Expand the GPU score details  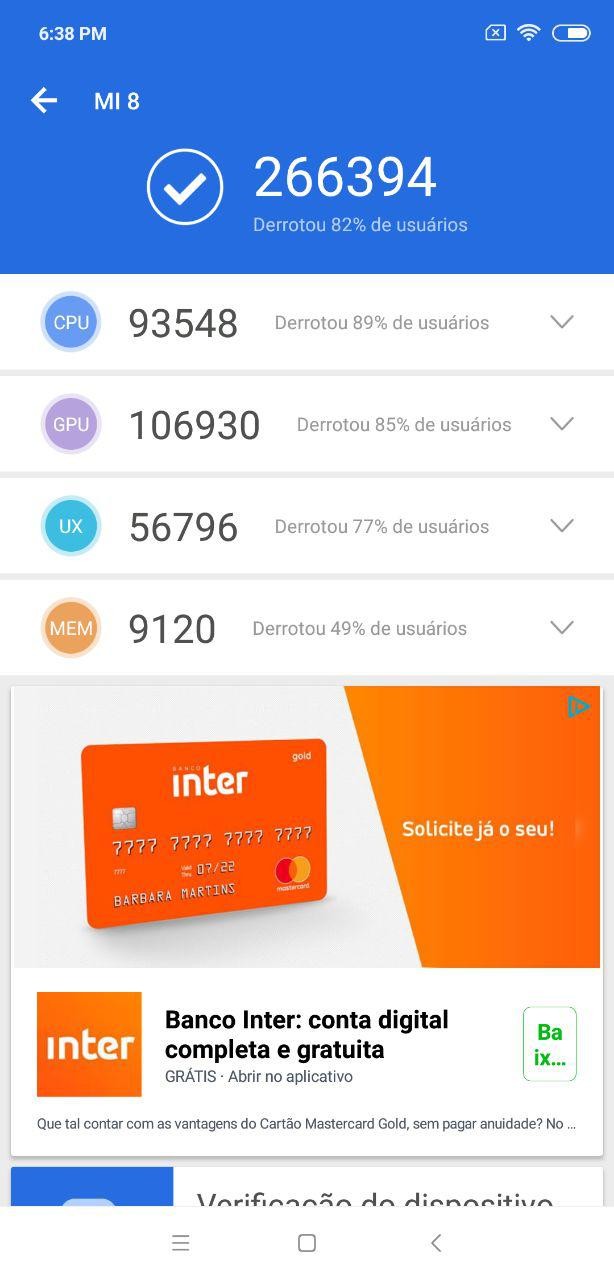point(562,424)
